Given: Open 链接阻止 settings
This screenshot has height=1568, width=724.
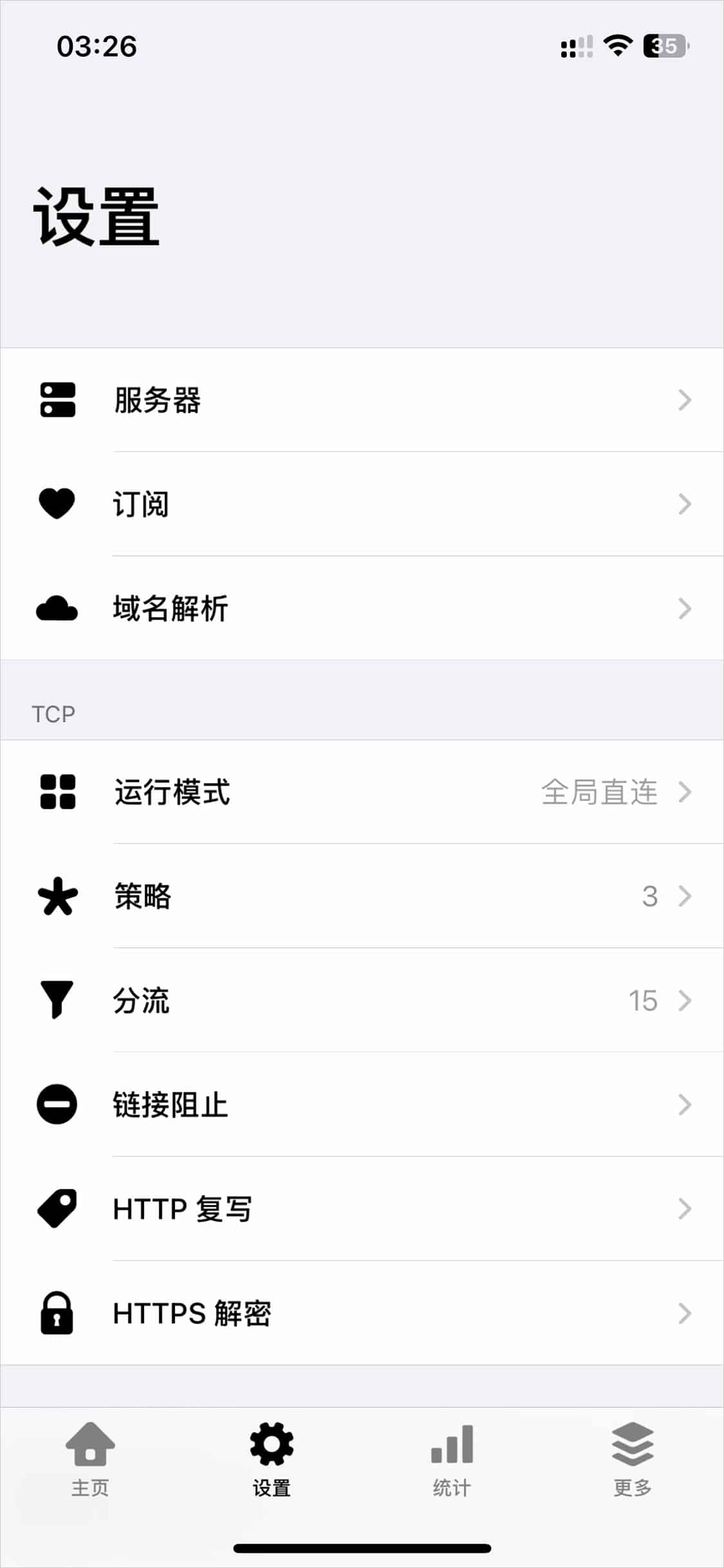Looking at the screenshot, I should coord(362,1105).
